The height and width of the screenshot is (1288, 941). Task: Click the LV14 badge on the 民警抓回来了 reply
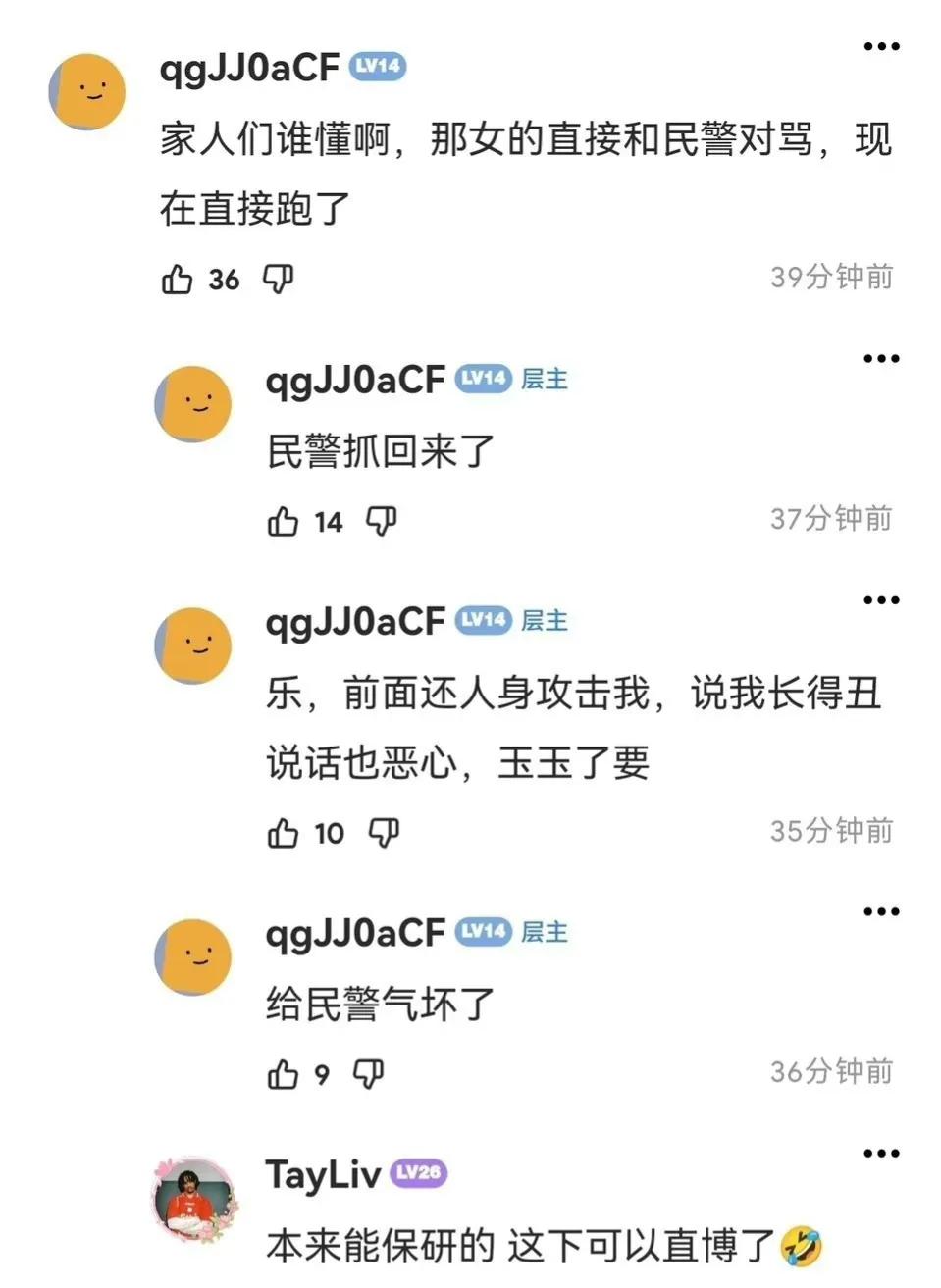click(481, 382)
